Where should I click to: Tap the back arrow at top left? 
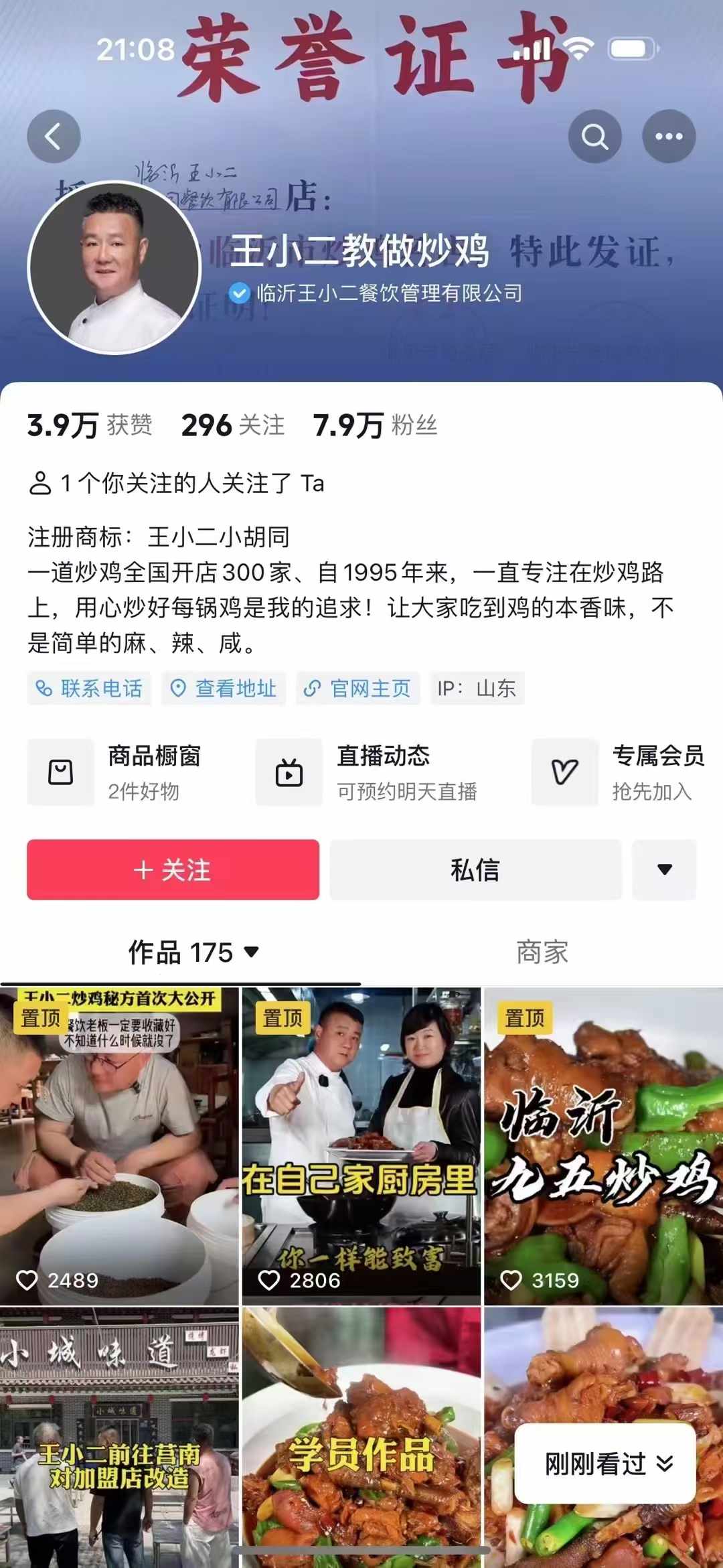(54, 135)
